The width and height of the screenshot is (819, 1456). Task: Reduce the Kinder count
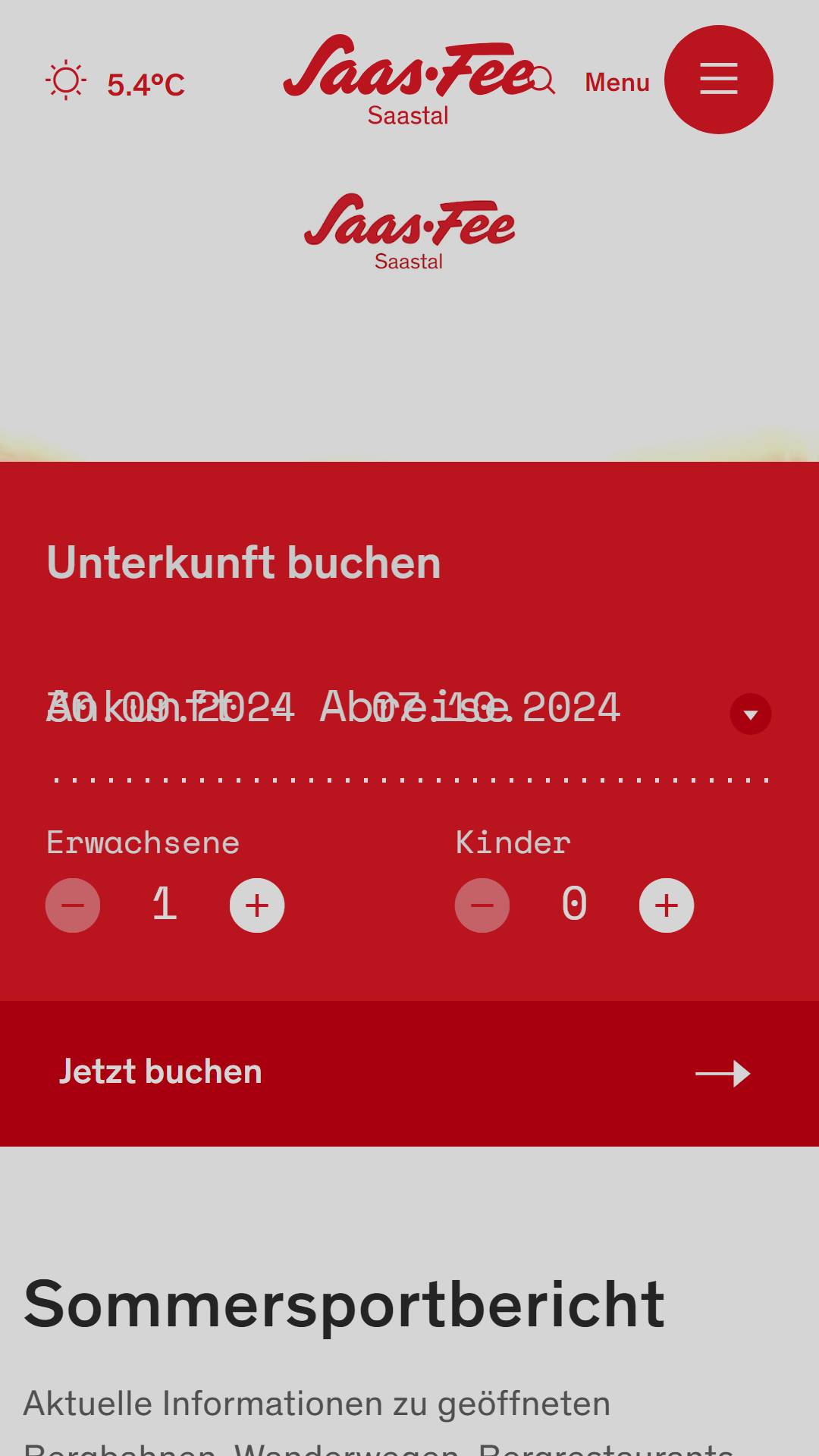click(482, 905)
